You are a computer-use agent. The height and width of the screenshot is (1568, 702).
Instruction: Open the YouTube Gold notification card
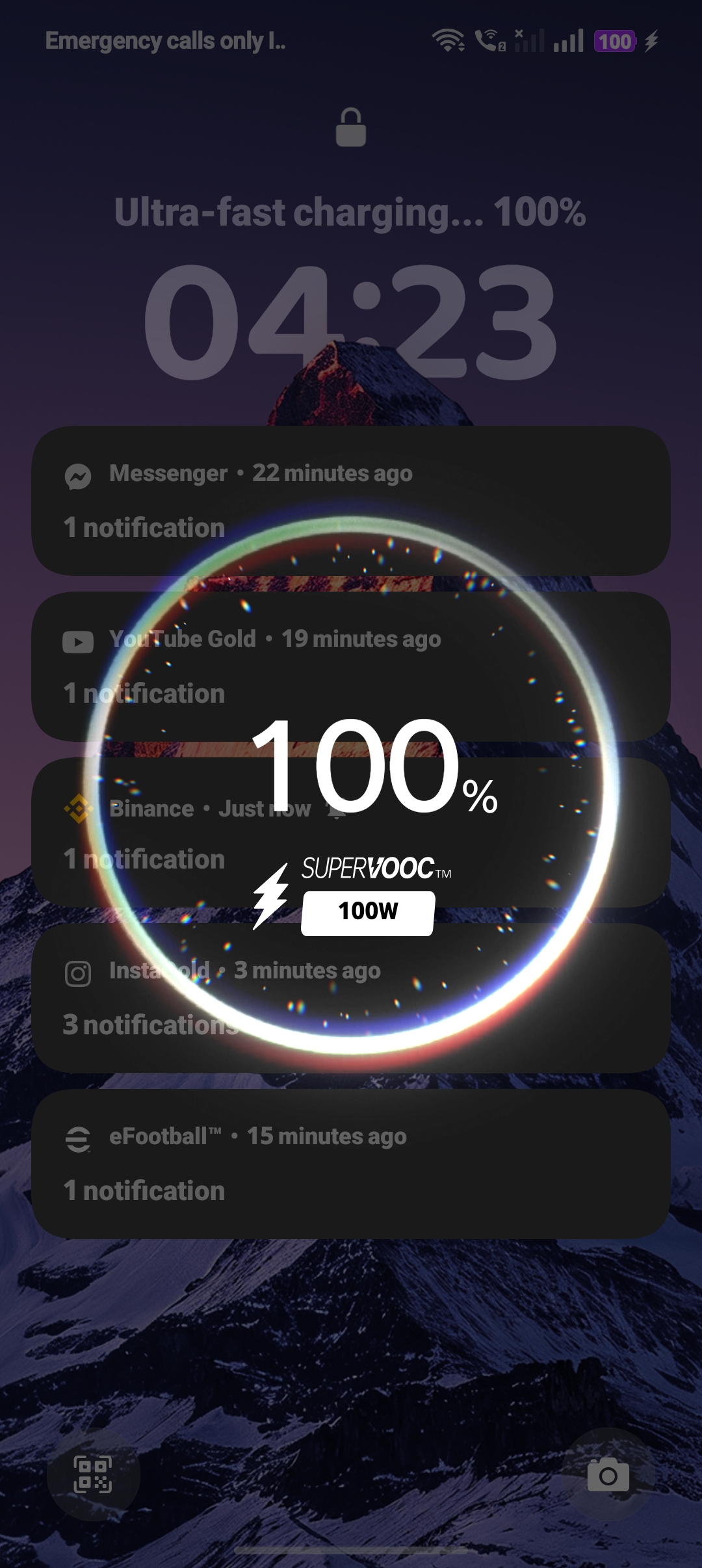(x=351, y=666)
